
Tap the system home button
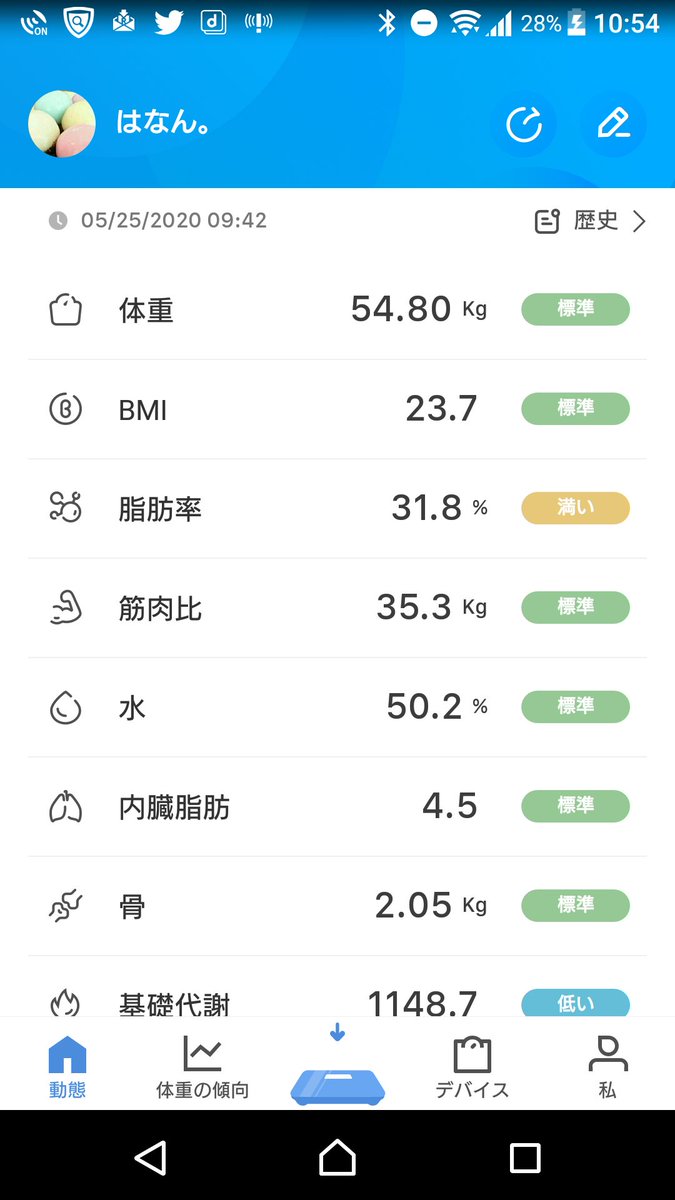(x=337, y=1157)
